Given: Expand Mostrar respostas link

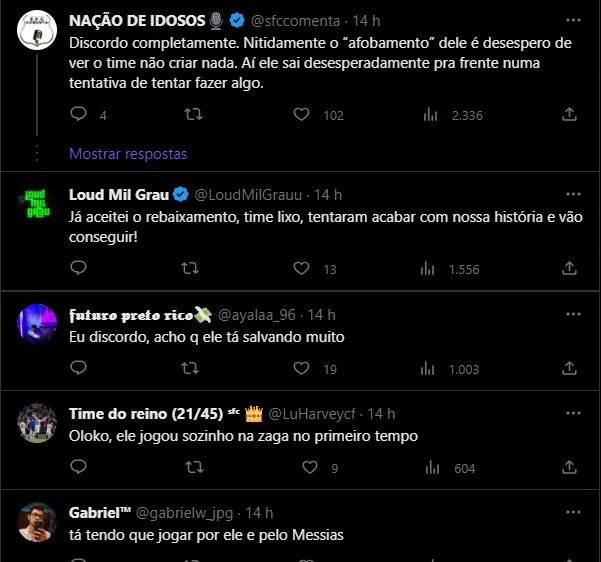Looking at the screenshot, I should coord(128,154).
